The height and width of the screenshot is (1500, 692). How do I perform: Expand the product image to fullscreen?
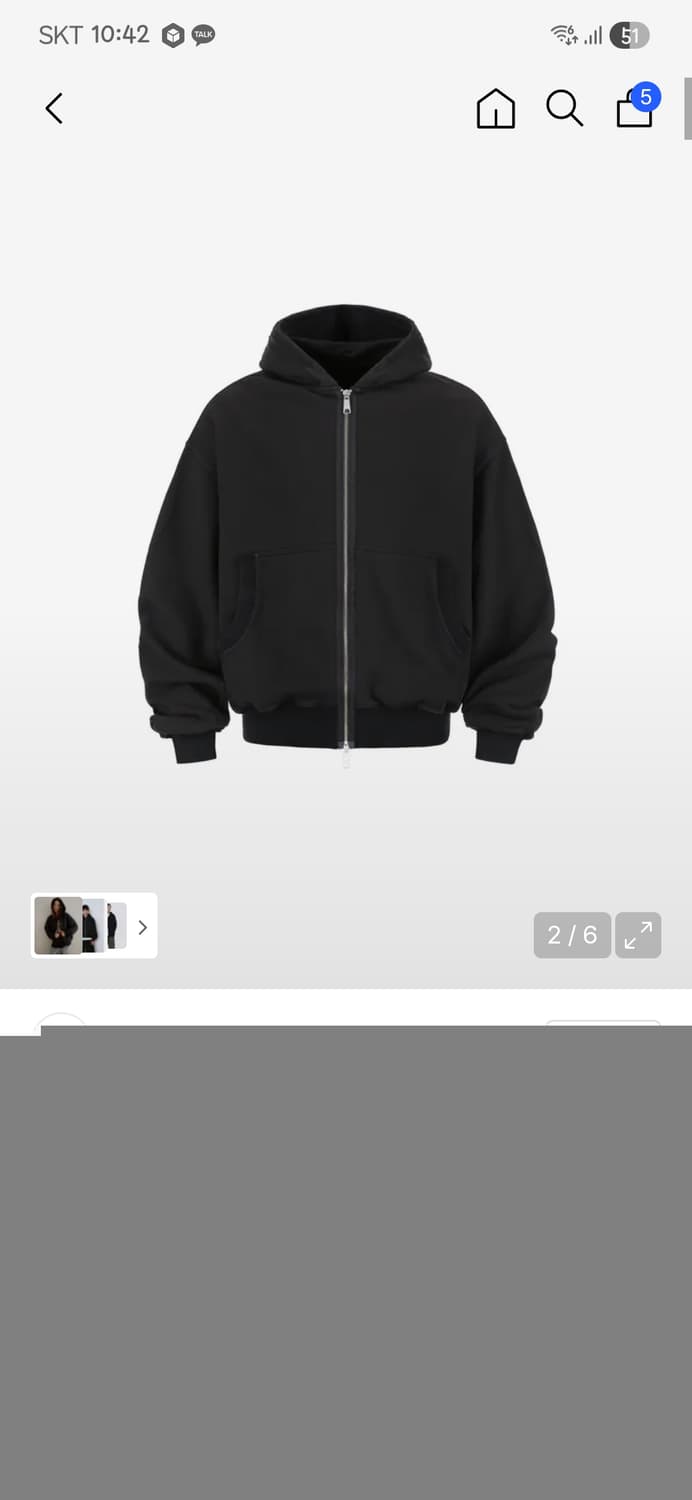(638, 935)
